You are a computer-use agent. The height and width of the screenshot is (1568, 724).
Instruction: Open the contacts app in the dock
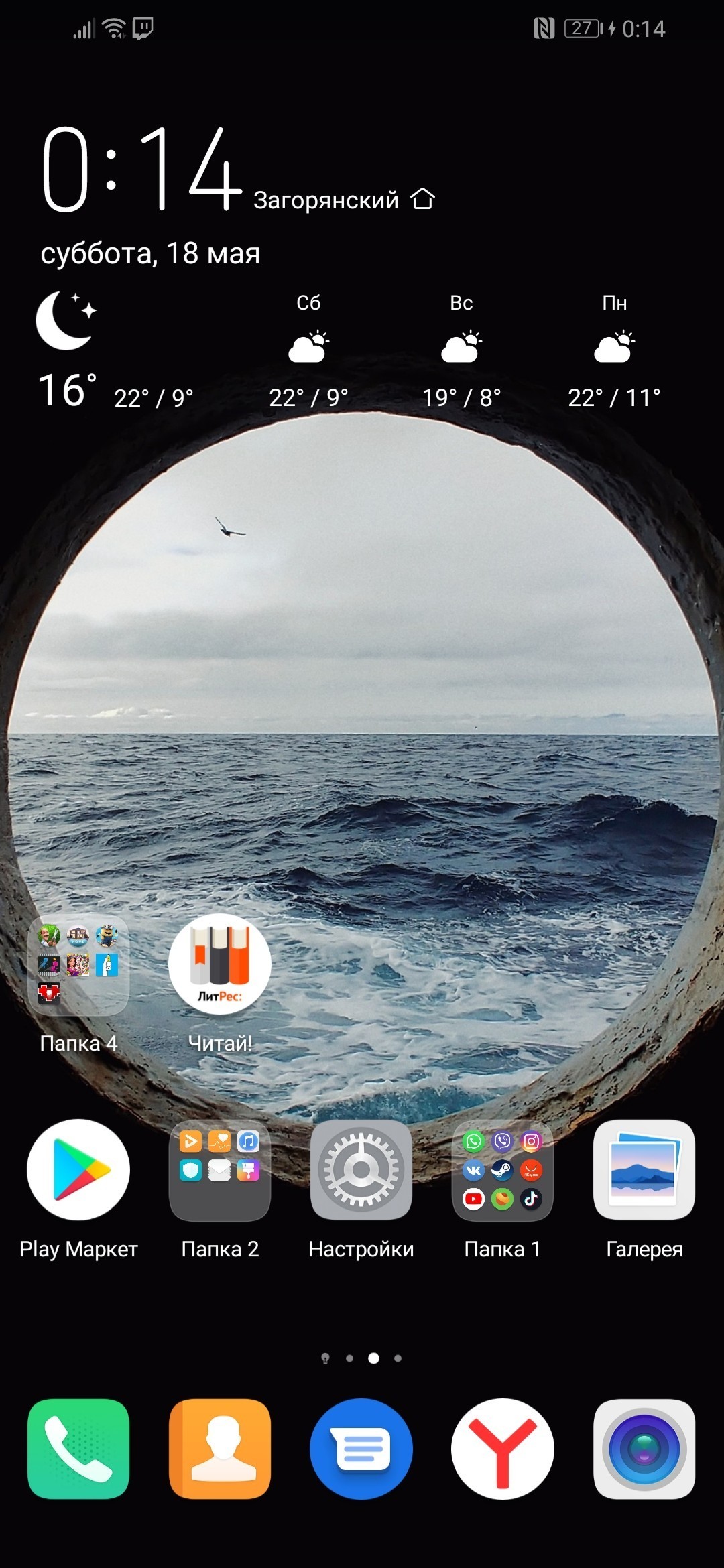220,1449
